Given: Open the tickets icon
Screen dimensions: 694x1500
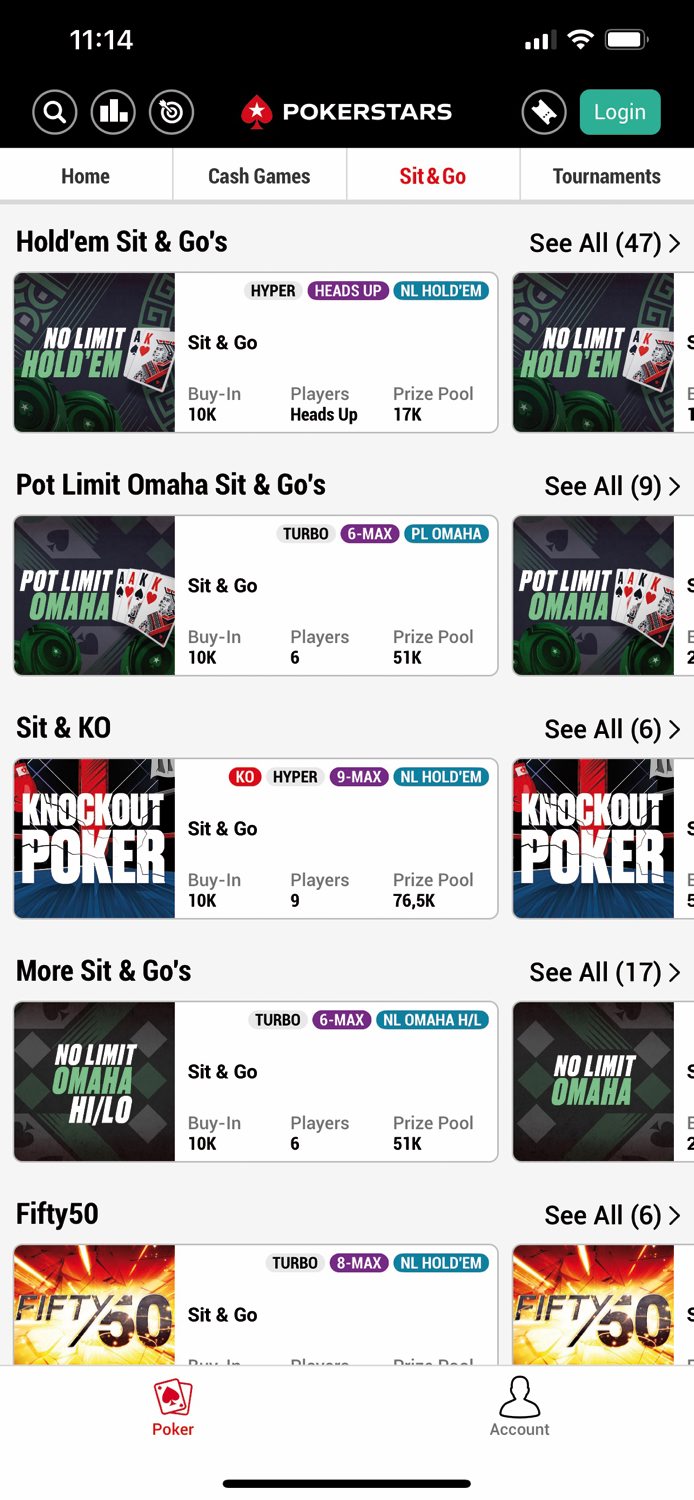Looking at the screenshot, I should click(x=544, y=112).
